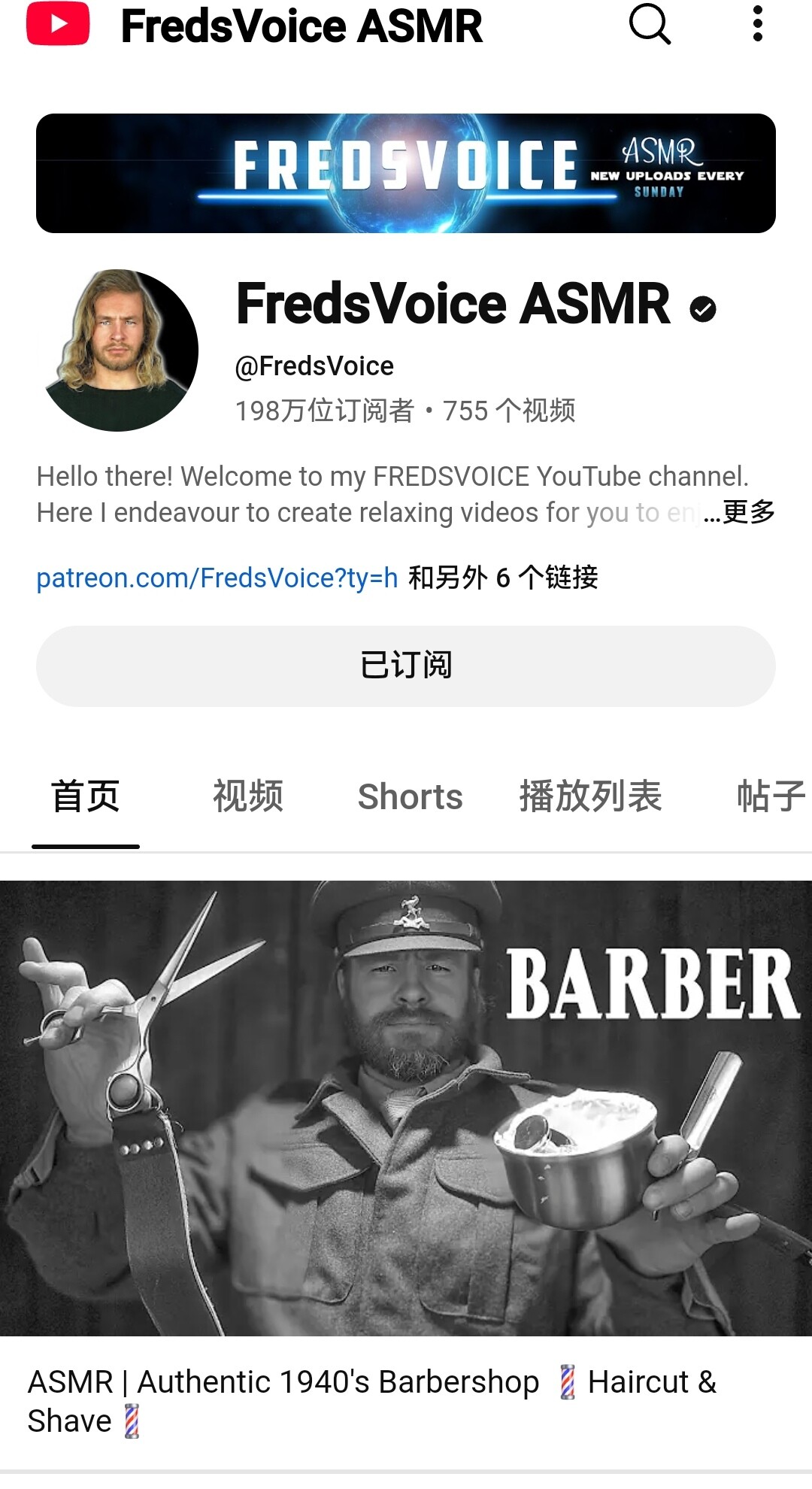The width and height of the screenshot is (812, 1489).
Task: Tap the YouTube logo in the top bar
Action: (59, 24)
